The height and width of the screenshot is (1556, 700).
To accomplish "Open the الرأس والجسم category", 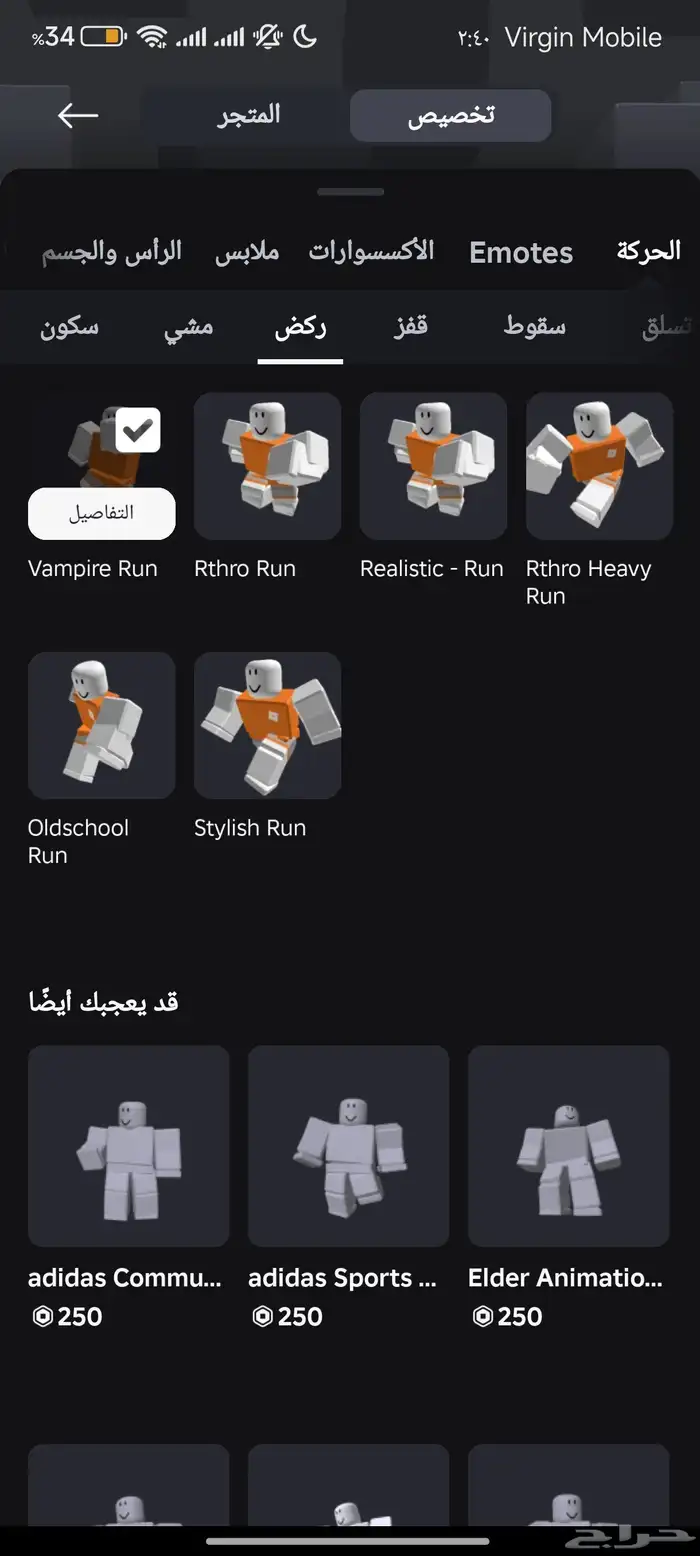I will tap(112, 251).
